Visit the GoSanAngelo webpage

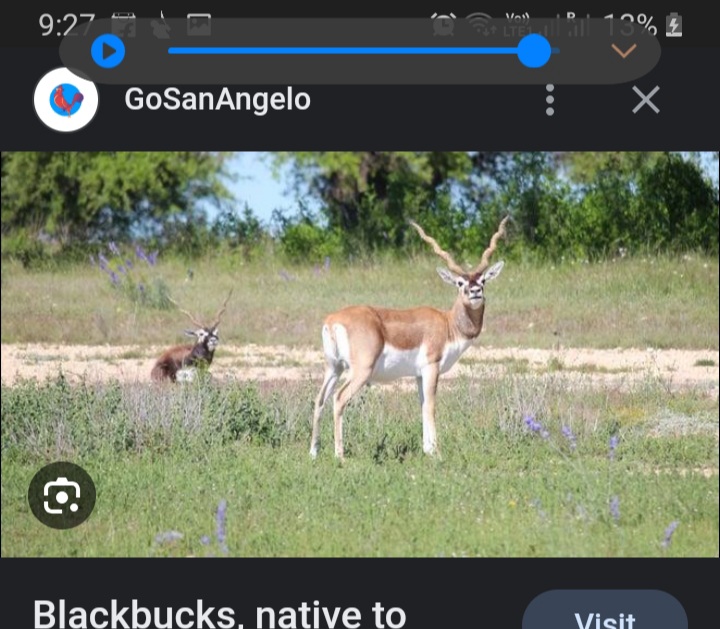tap(605, 615)
